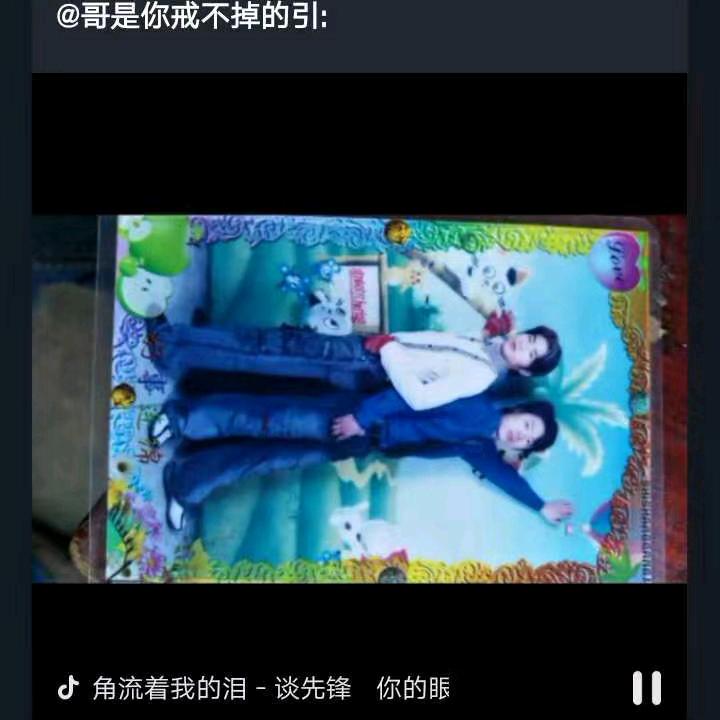Pause the playing video

tap(647, 688)
